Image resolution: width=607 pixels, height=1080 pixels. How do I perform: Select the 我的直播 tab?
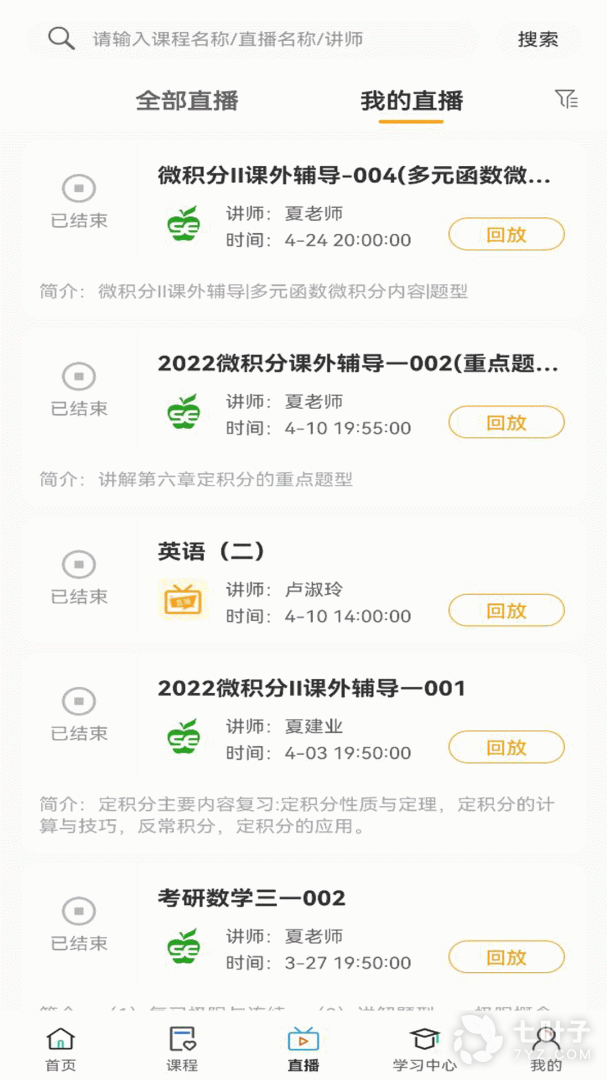click(411, 101)
